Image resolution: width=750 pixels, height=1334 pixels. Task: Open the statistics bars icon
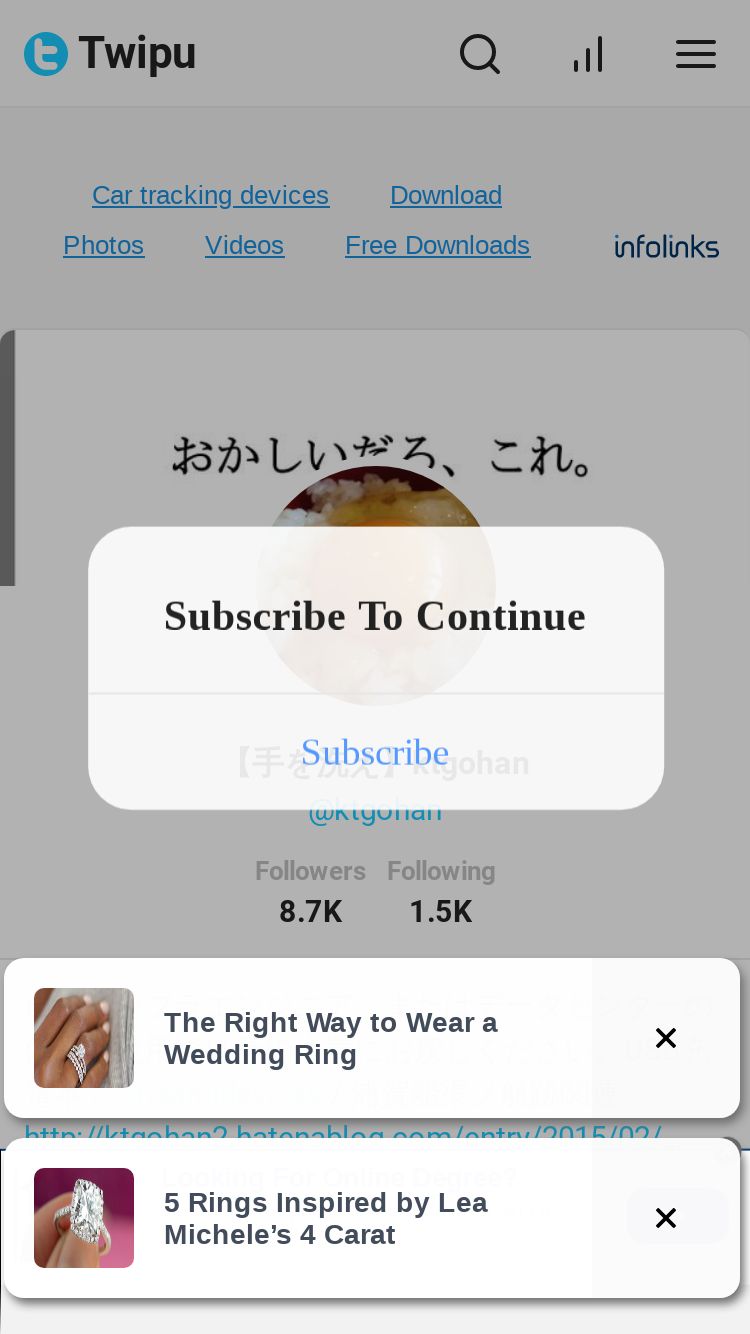pyautogui.click(x=588, y=54)
